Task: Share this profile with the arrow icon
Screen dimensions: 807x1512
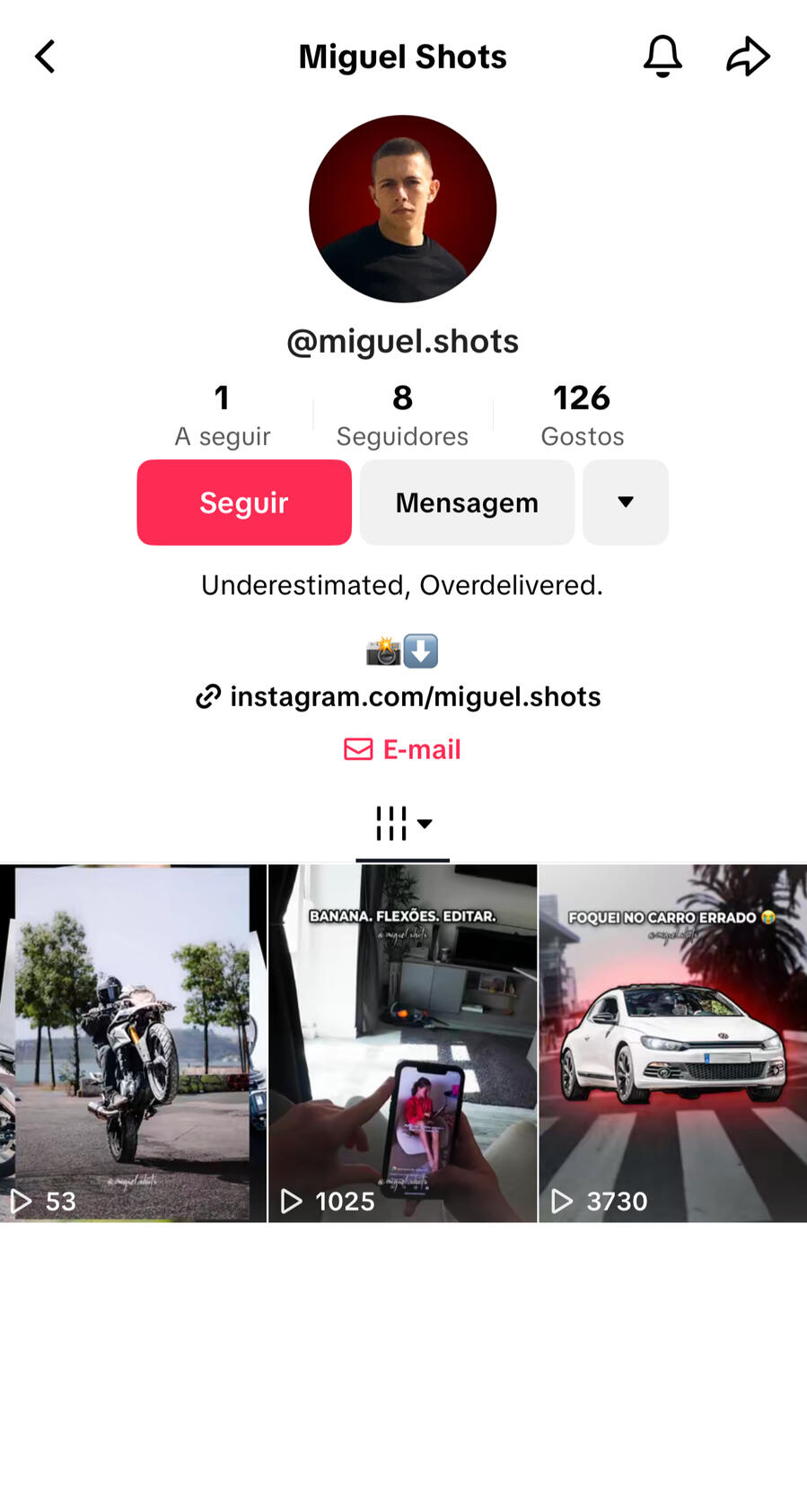Action: (748, 57)
